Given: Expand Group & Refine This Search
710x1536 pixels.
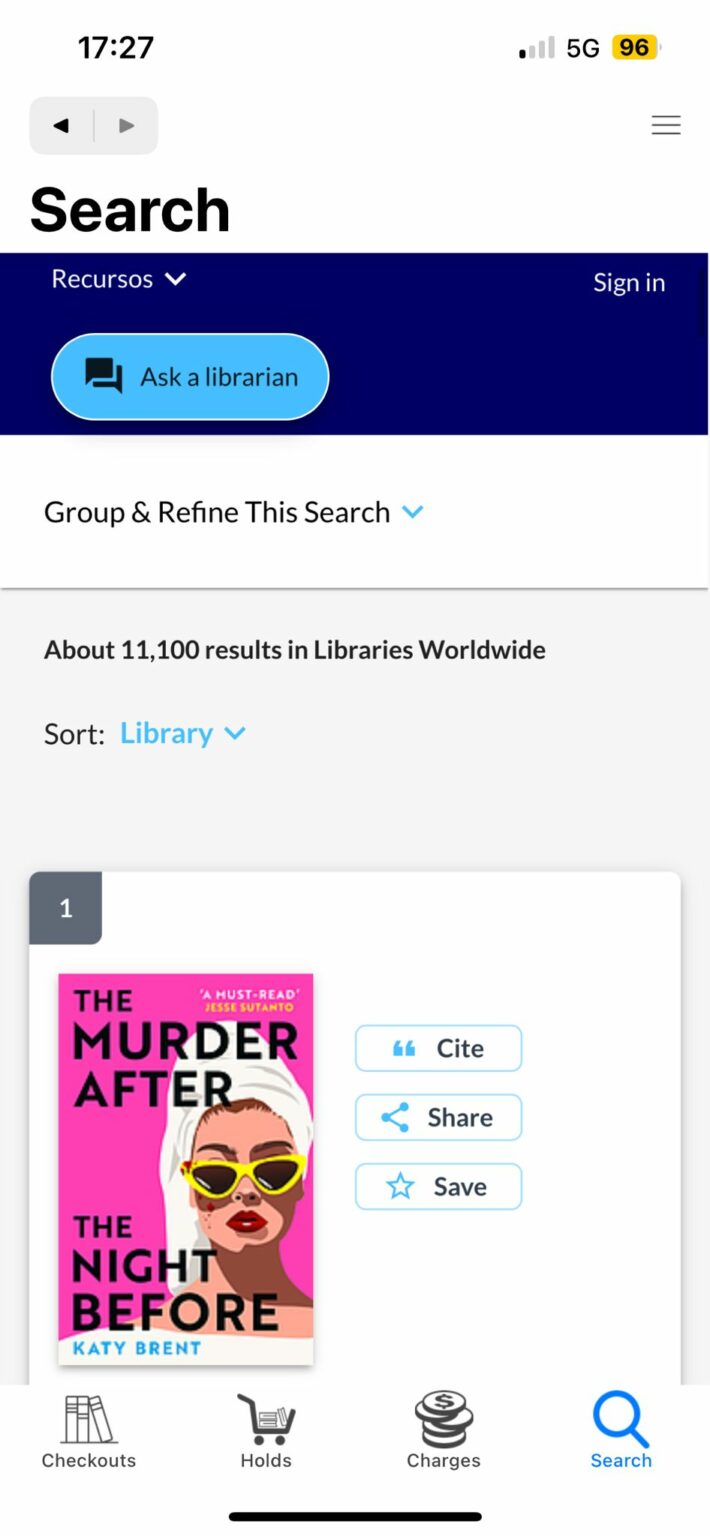Looking at the screenshot, I should pos(233,512).
